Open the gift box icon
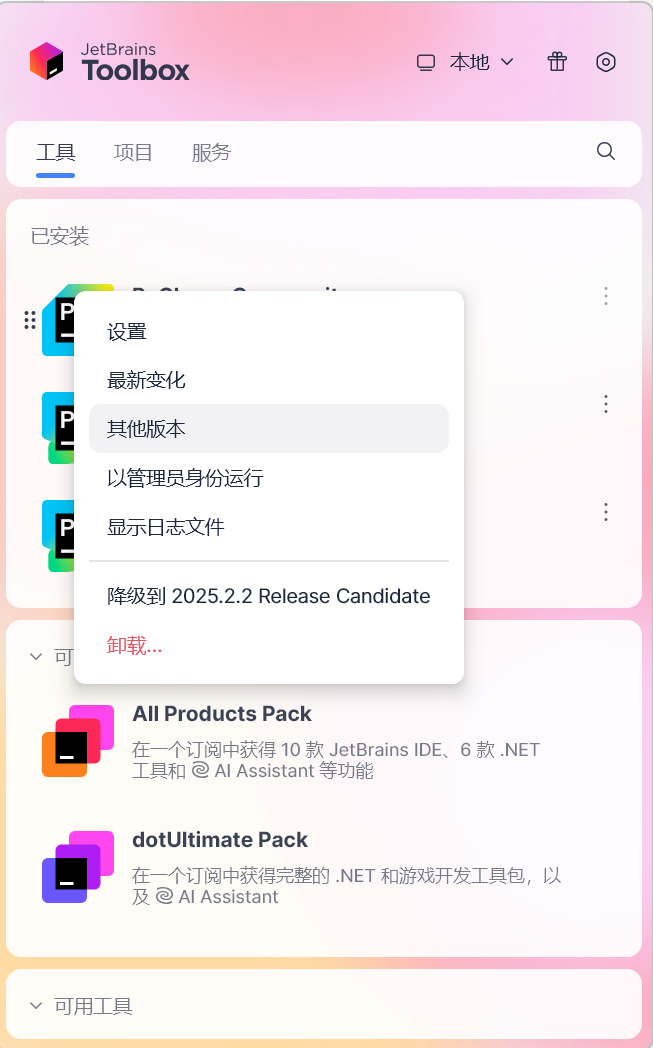Viewport: 653px width, 1048px height. [x=557, y=62]
